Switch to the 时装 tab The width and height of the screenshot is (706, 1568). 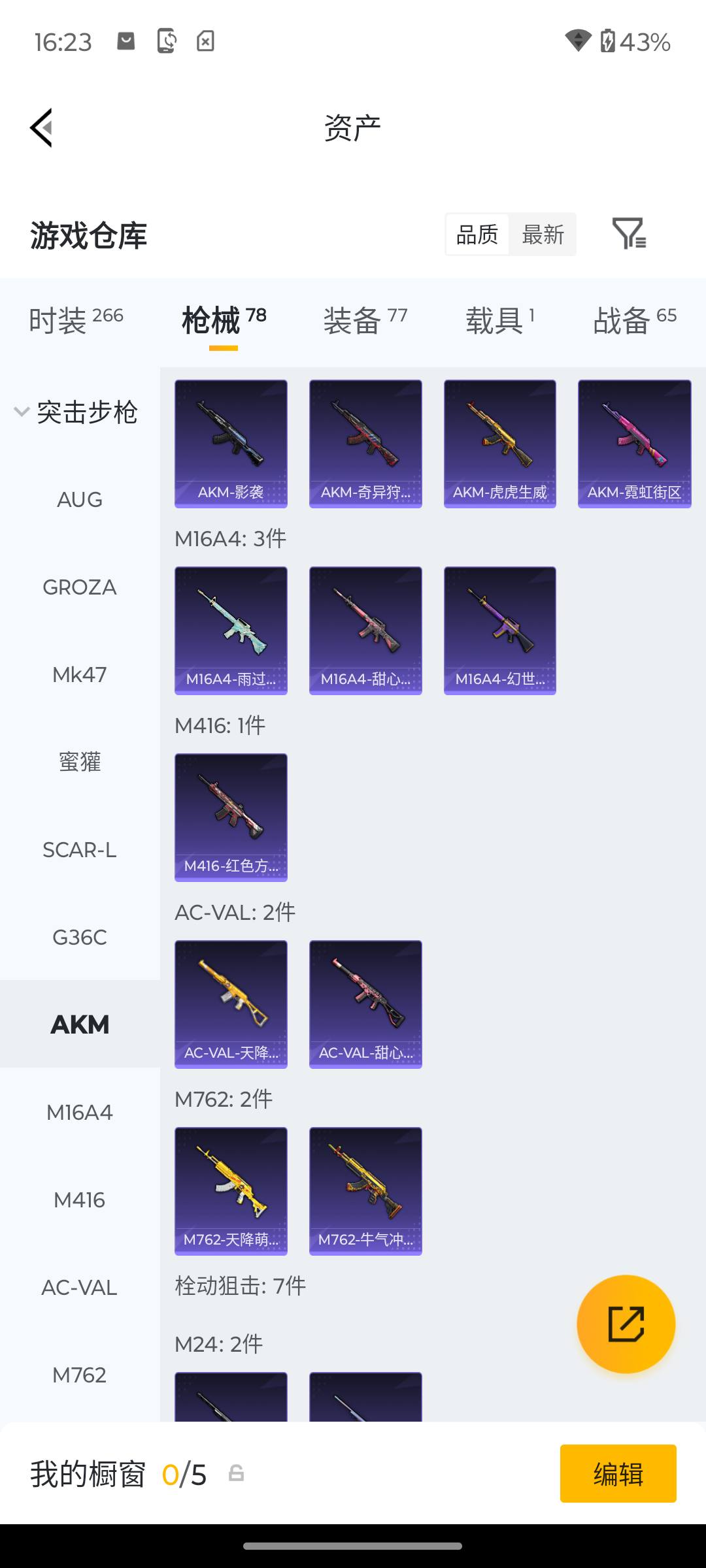point(76,320)
